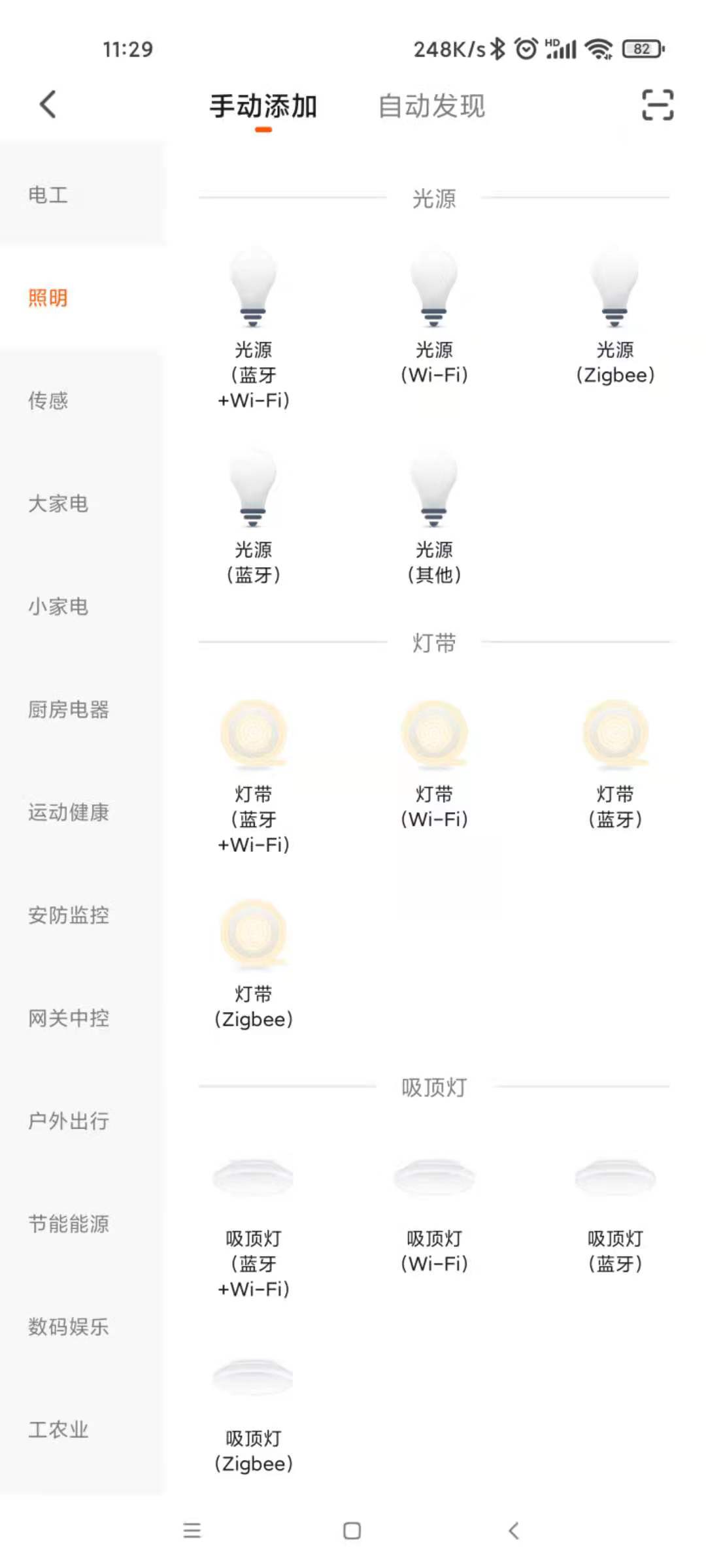Select 吸顶灯 (Zigbee) ceiling lamp icon

254,1379
